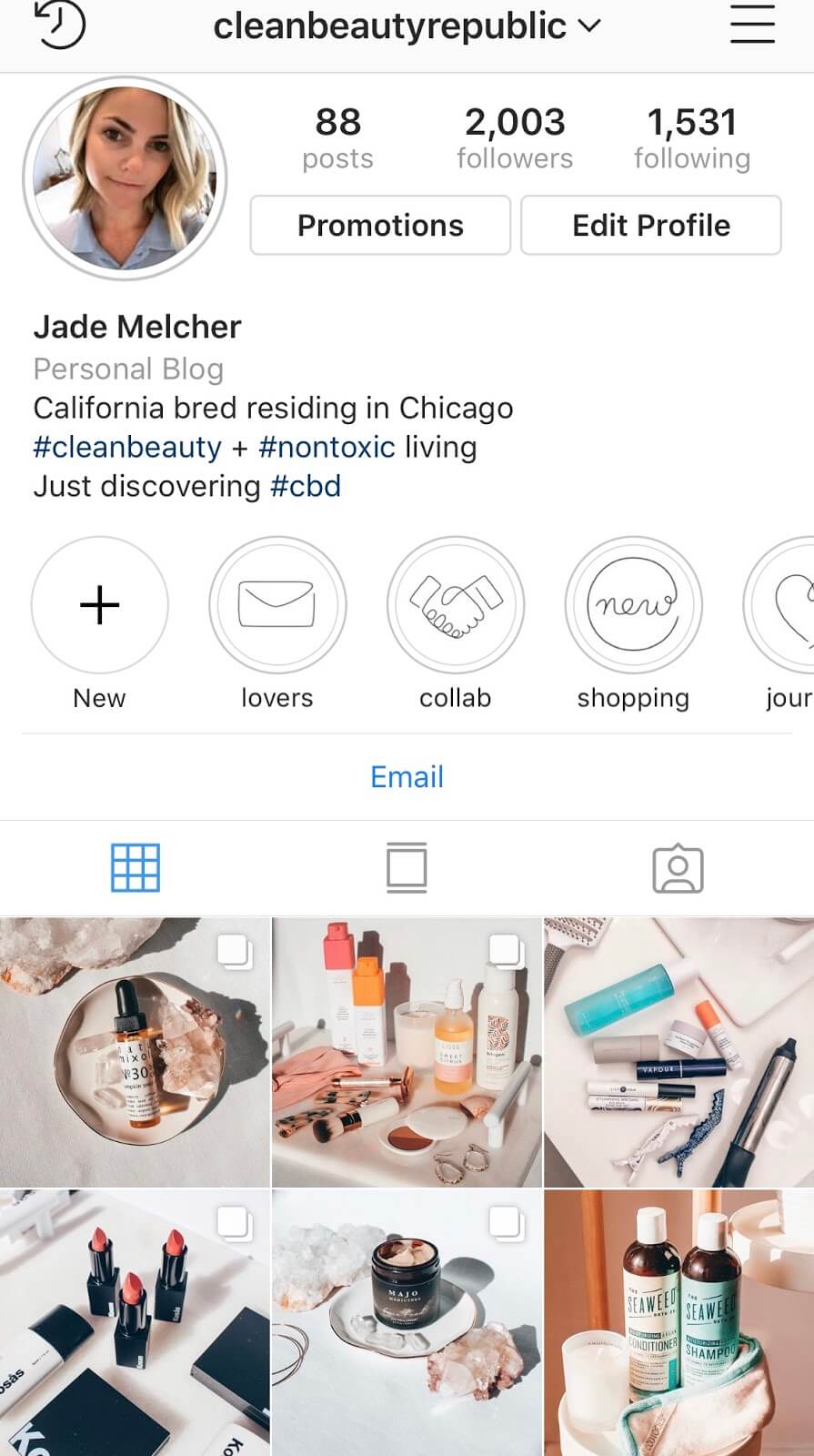Image resolution: width=814 pixels, height=1456 pixels.
Task: Open the lovers highlight
Action: [x=277, y=605]
